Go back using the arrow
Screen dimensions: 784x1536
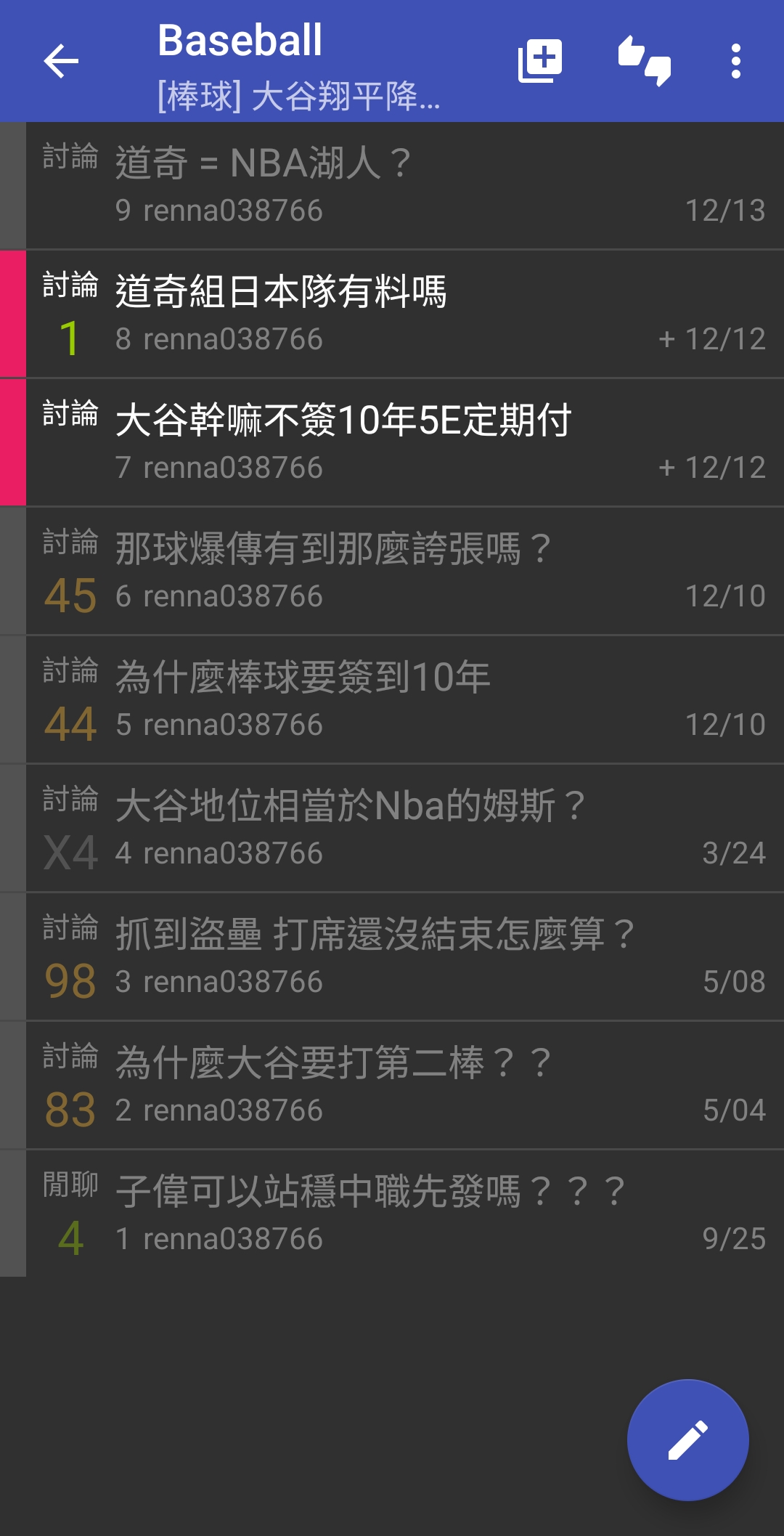[x=61, y=61]
